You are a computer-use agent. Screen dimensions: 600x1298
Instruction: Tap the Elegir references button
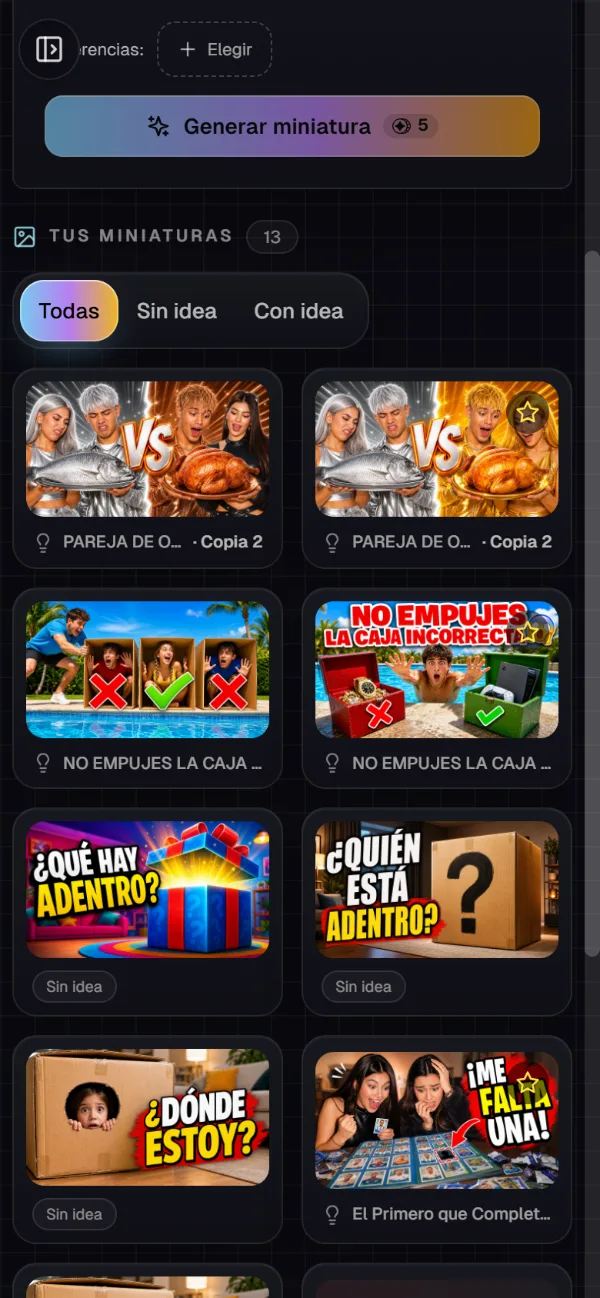(x=214, y=49)
